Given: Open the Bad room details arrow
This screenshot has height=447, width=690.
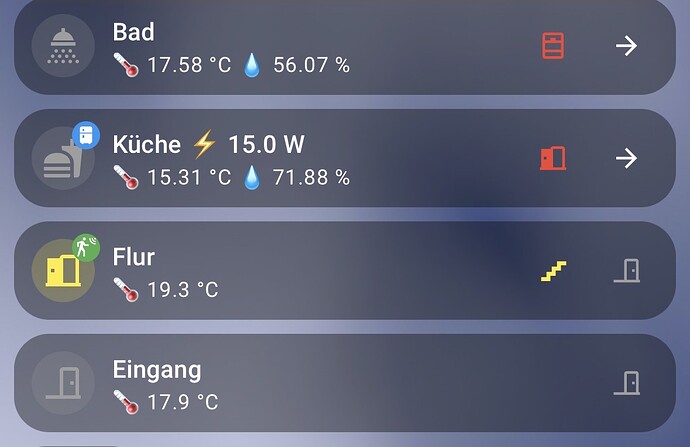Looking at the screenshot, I should point(626,46).
